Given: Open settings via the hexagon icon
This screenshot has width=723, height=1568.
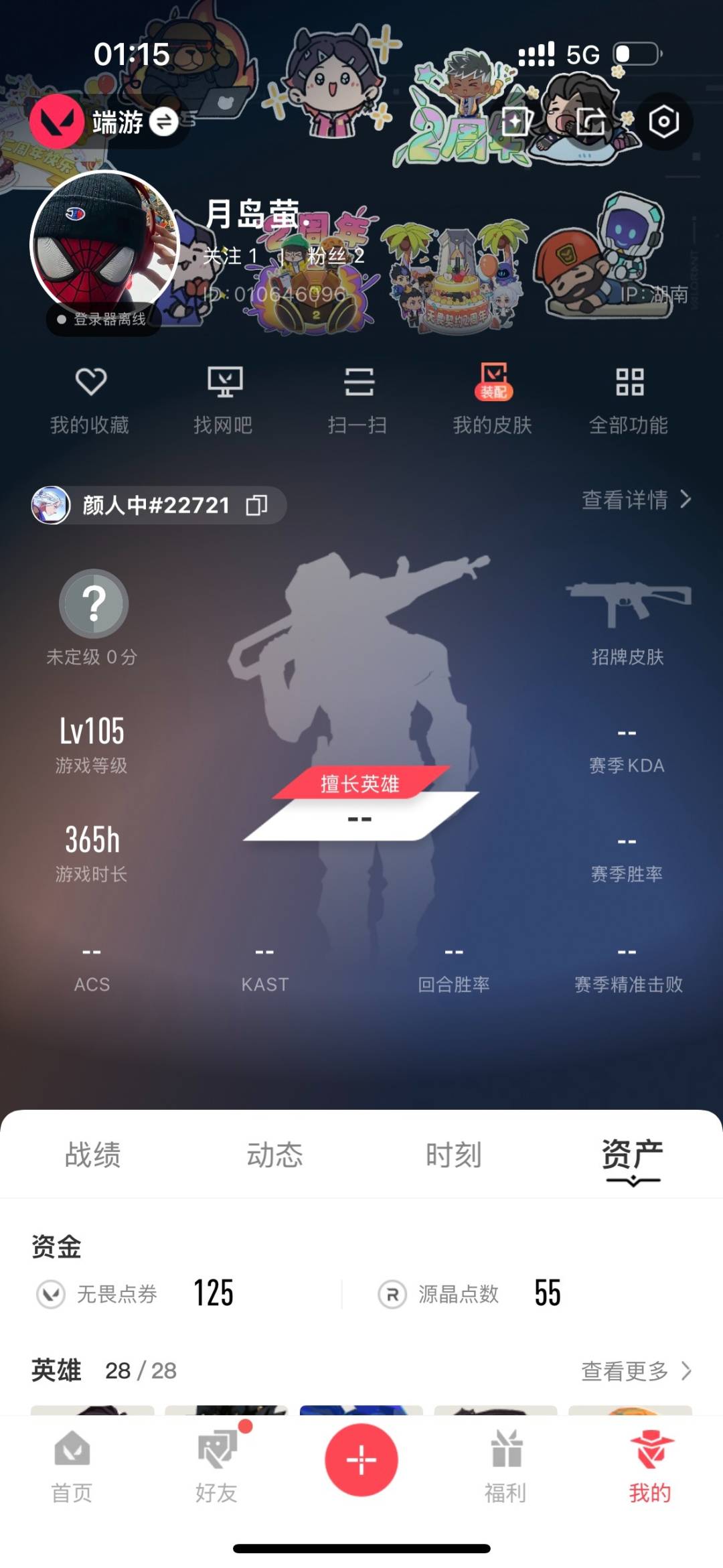Looking at the screenshot, I should pyautogui.click(x=663, y=123).
